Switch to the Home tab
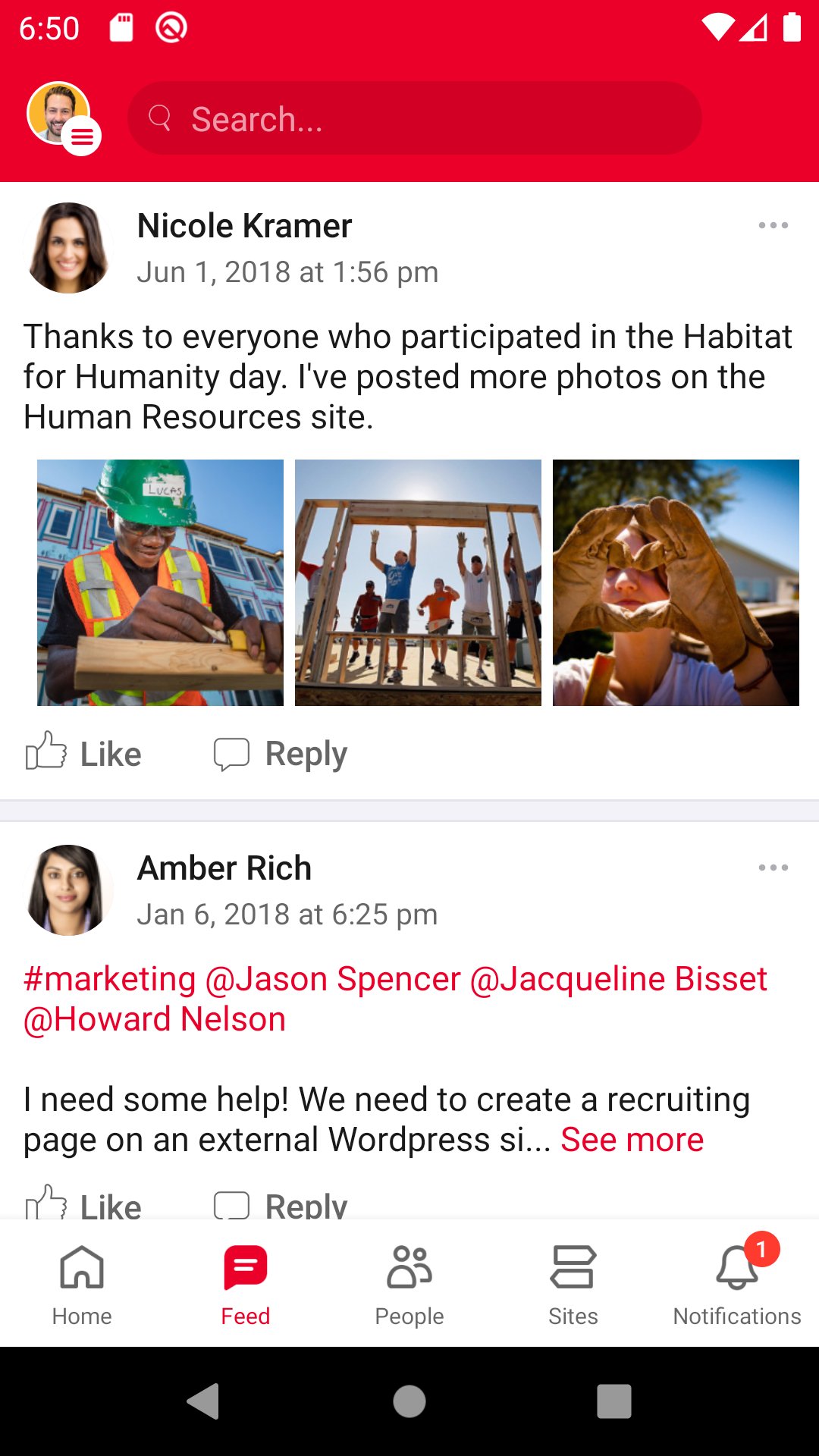This screenshot has width=819, height=1456. tap(82, 1285)
